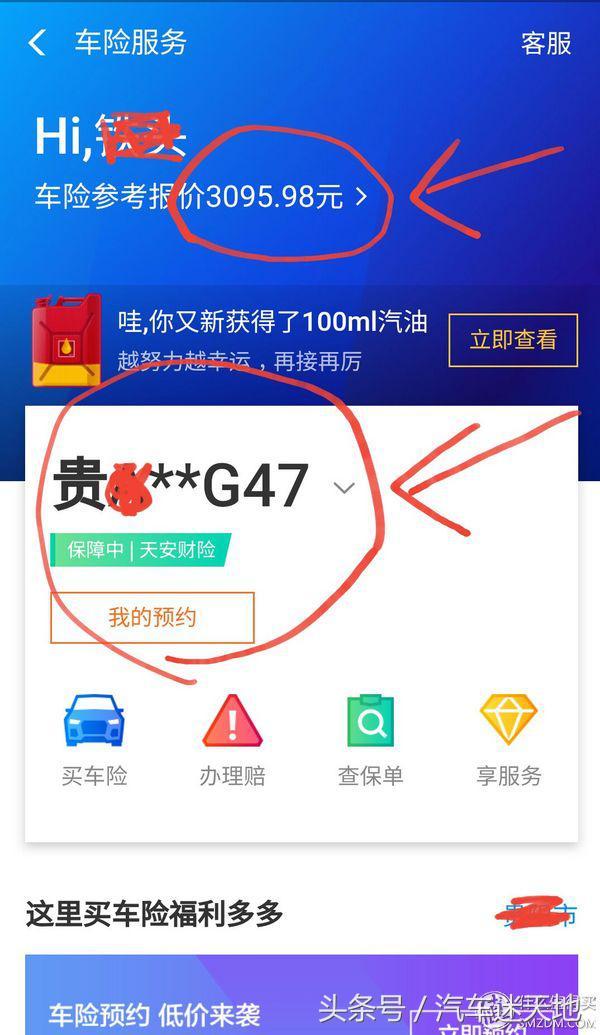
Task: Open 享服务 services
Action: pyautogui.click(x=508, y=742)
